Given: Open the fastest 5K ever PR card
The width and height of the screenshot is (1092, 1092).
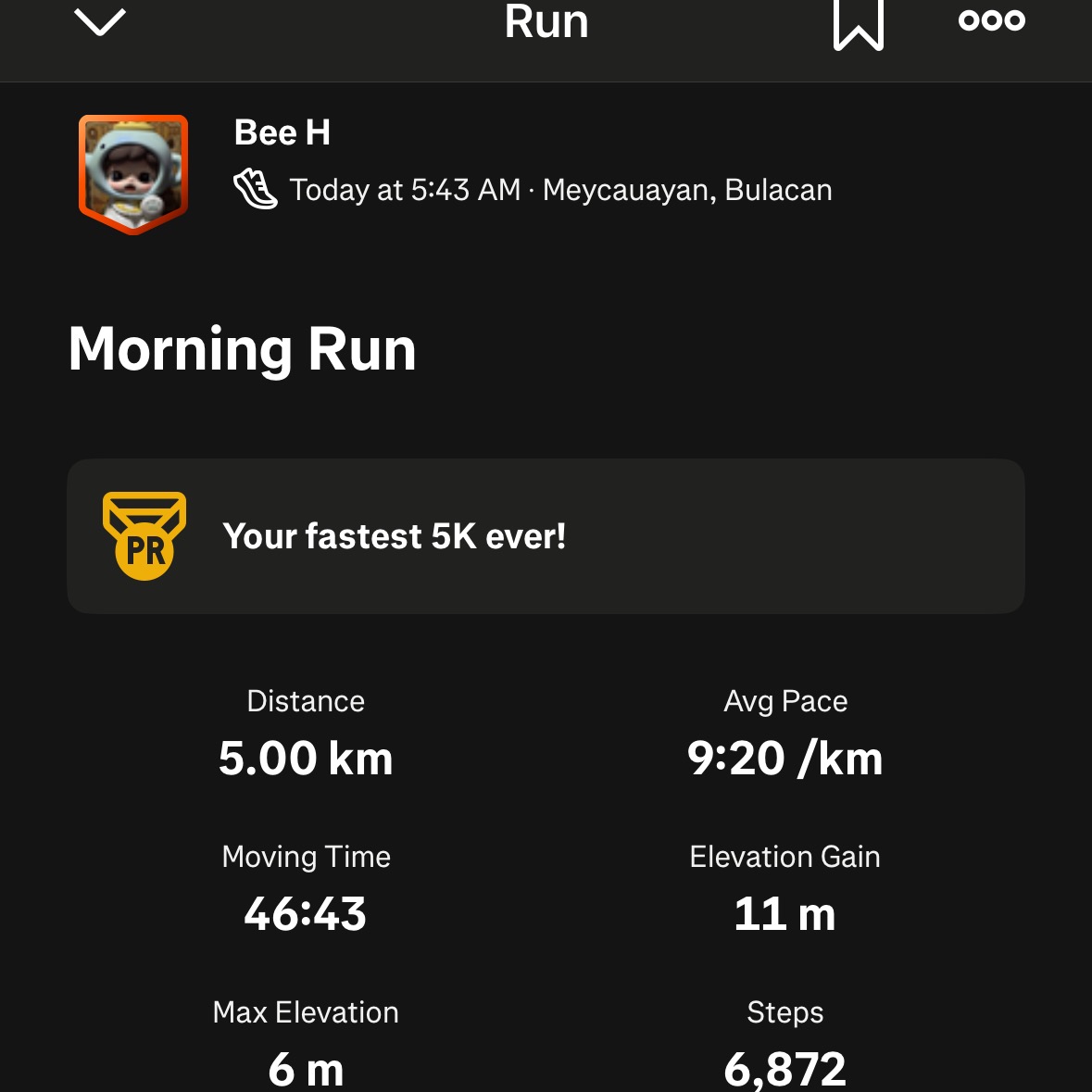Looking at the screenshot, I should 546,536.
